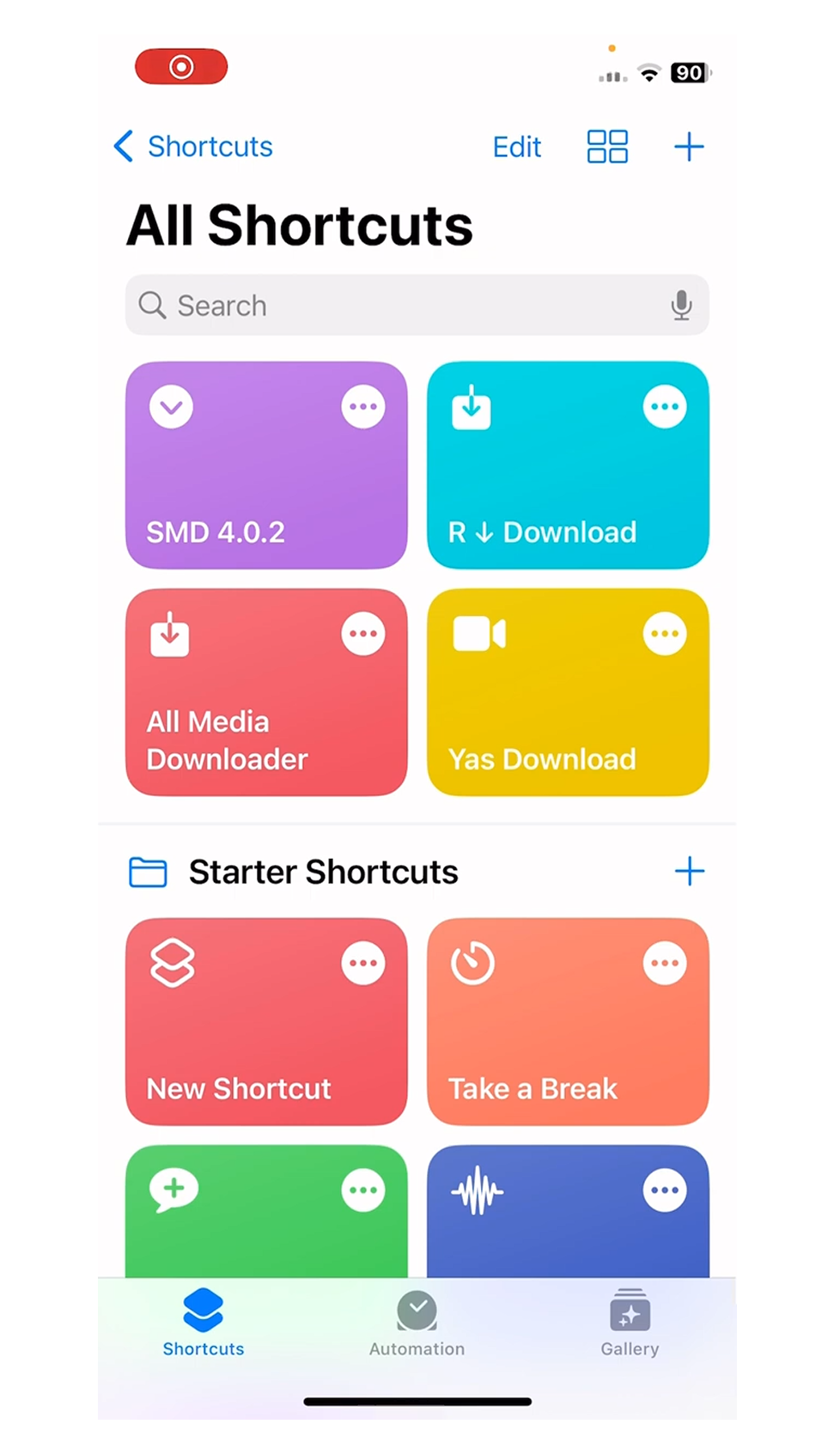
Task: Go back using the Shortcuts link
Action: point(192,147)
